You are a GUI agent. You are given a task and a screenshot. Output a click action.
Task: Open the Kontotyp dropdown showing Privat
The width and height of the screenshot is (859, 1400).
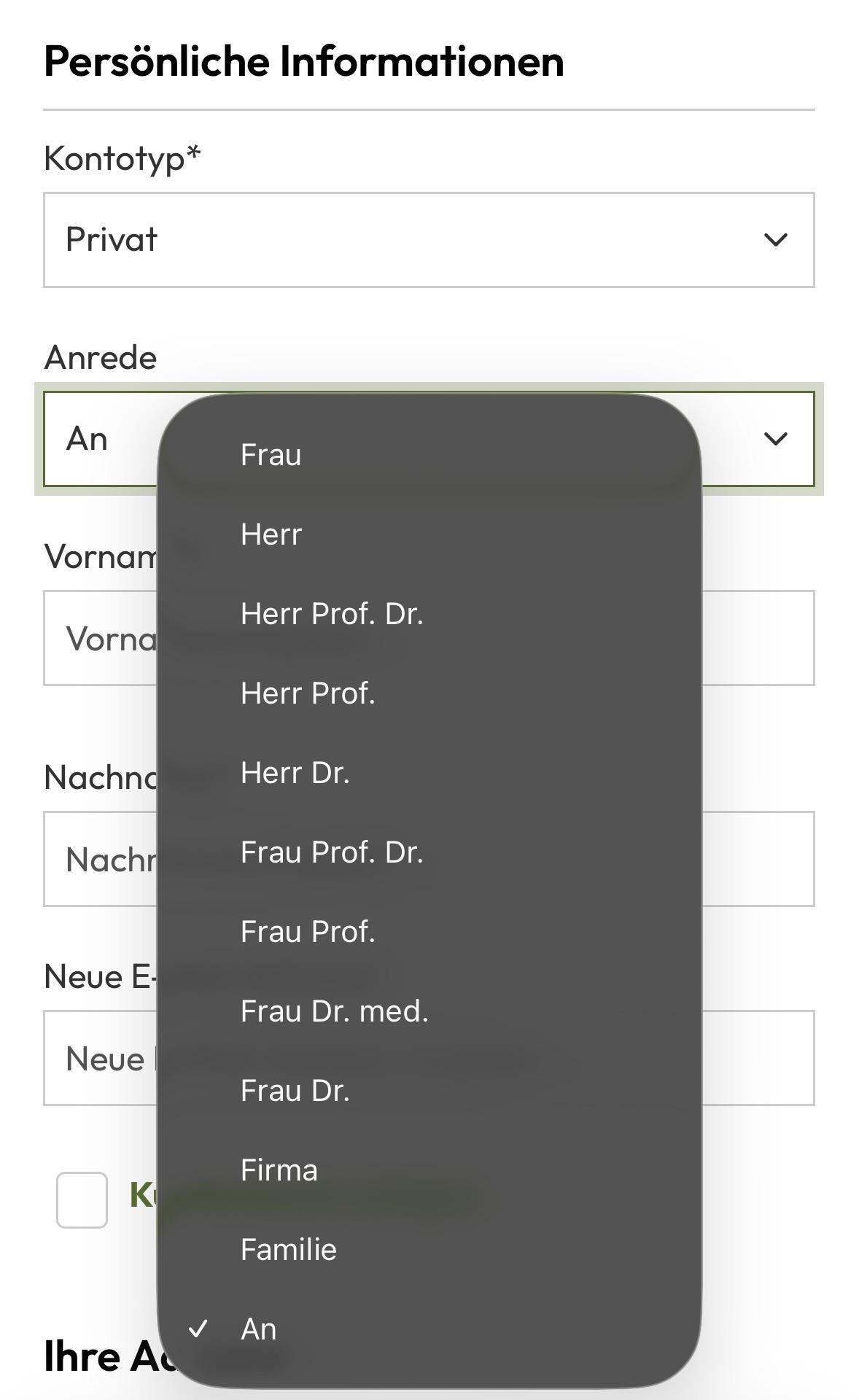click(429, 240)
